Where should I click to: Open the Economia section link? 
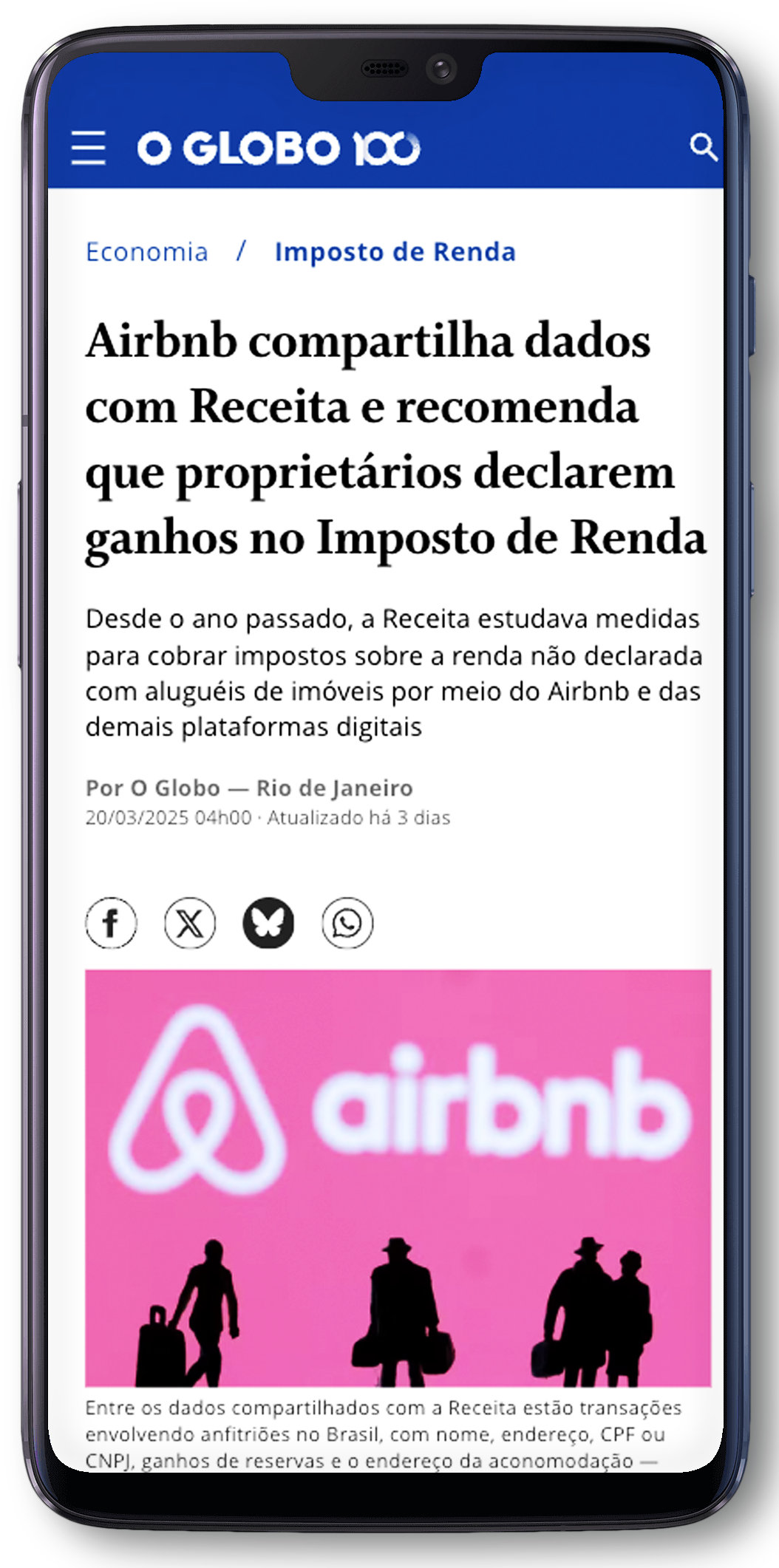point(146,252)
